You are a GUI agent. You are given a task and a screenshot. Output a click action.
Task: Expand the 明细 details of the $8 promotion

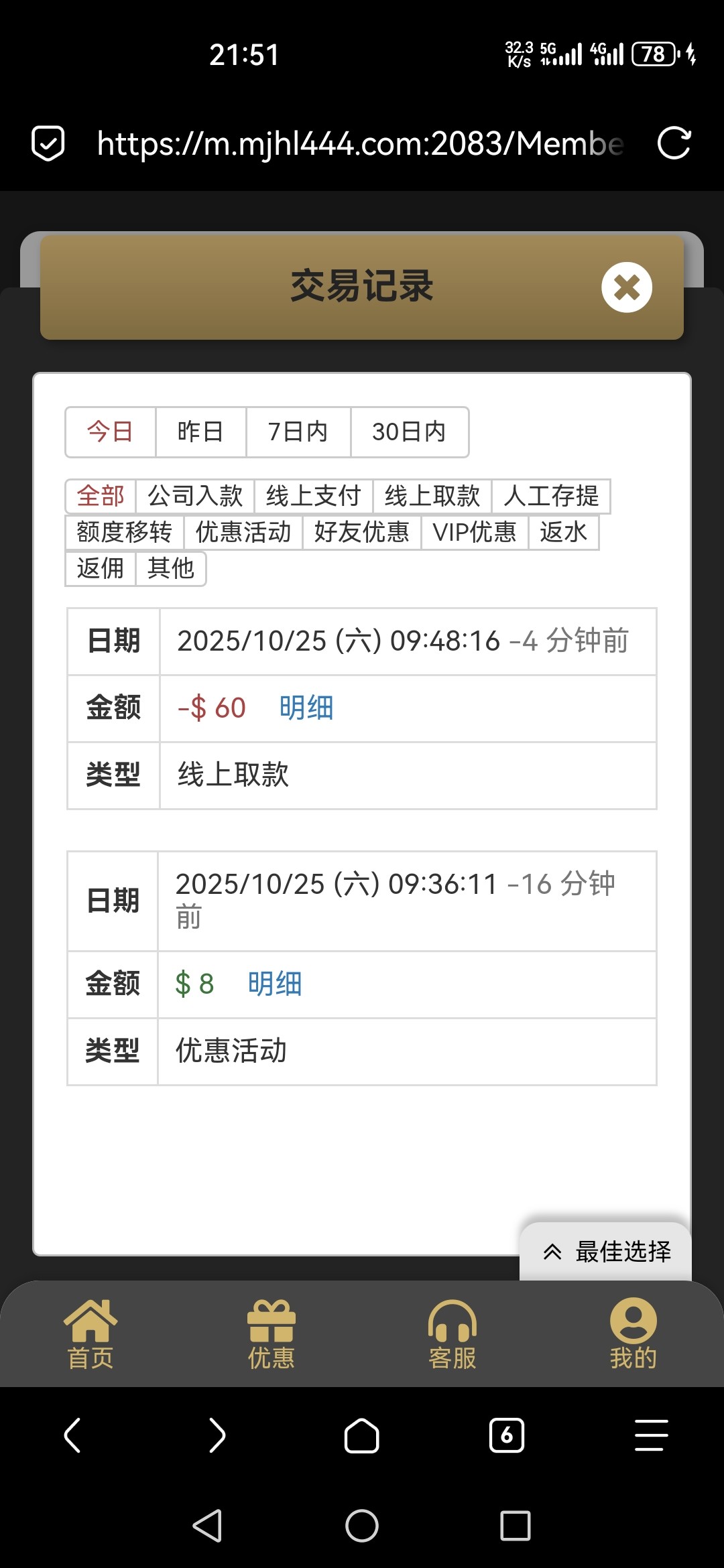point(275,984)
